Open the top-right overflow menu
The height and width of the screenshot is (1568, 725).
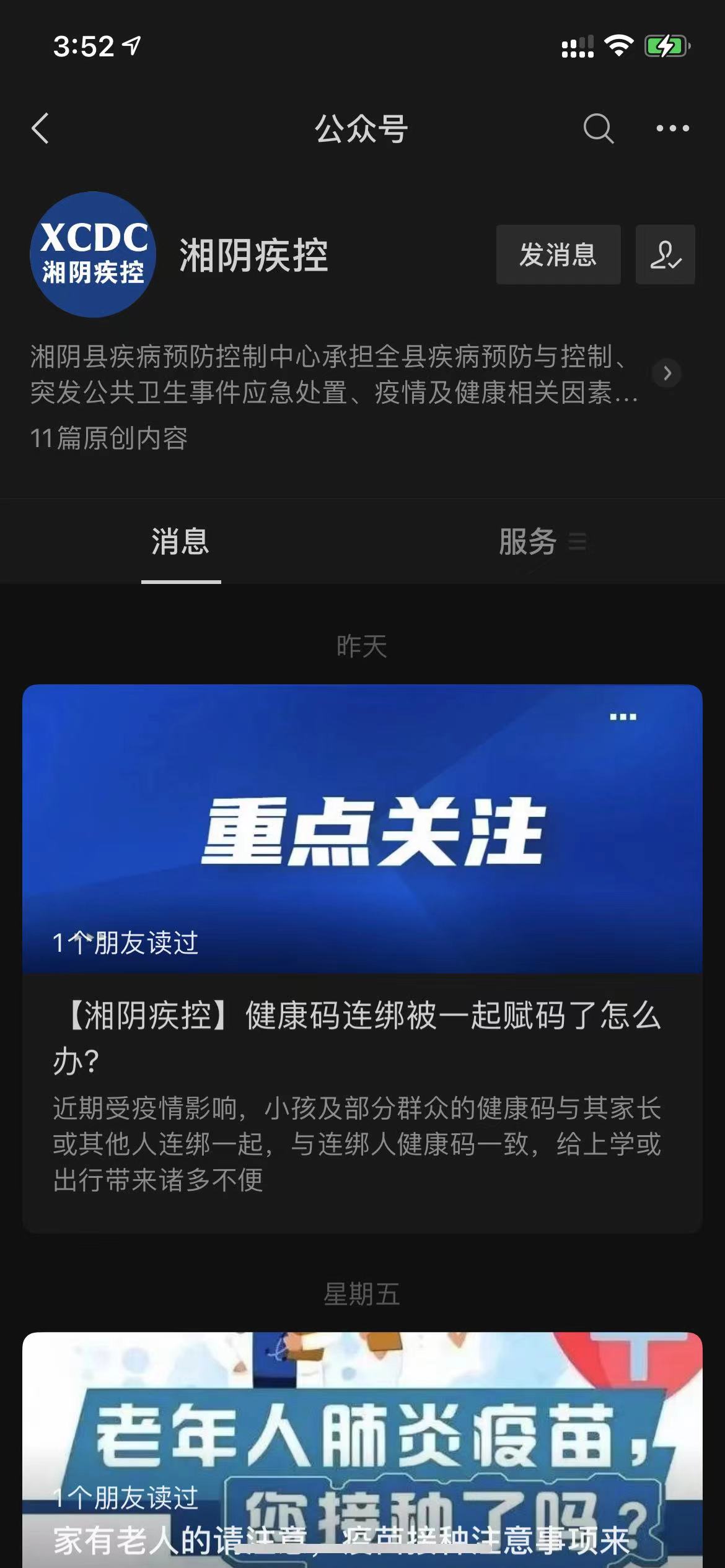[x=672, y=129]
